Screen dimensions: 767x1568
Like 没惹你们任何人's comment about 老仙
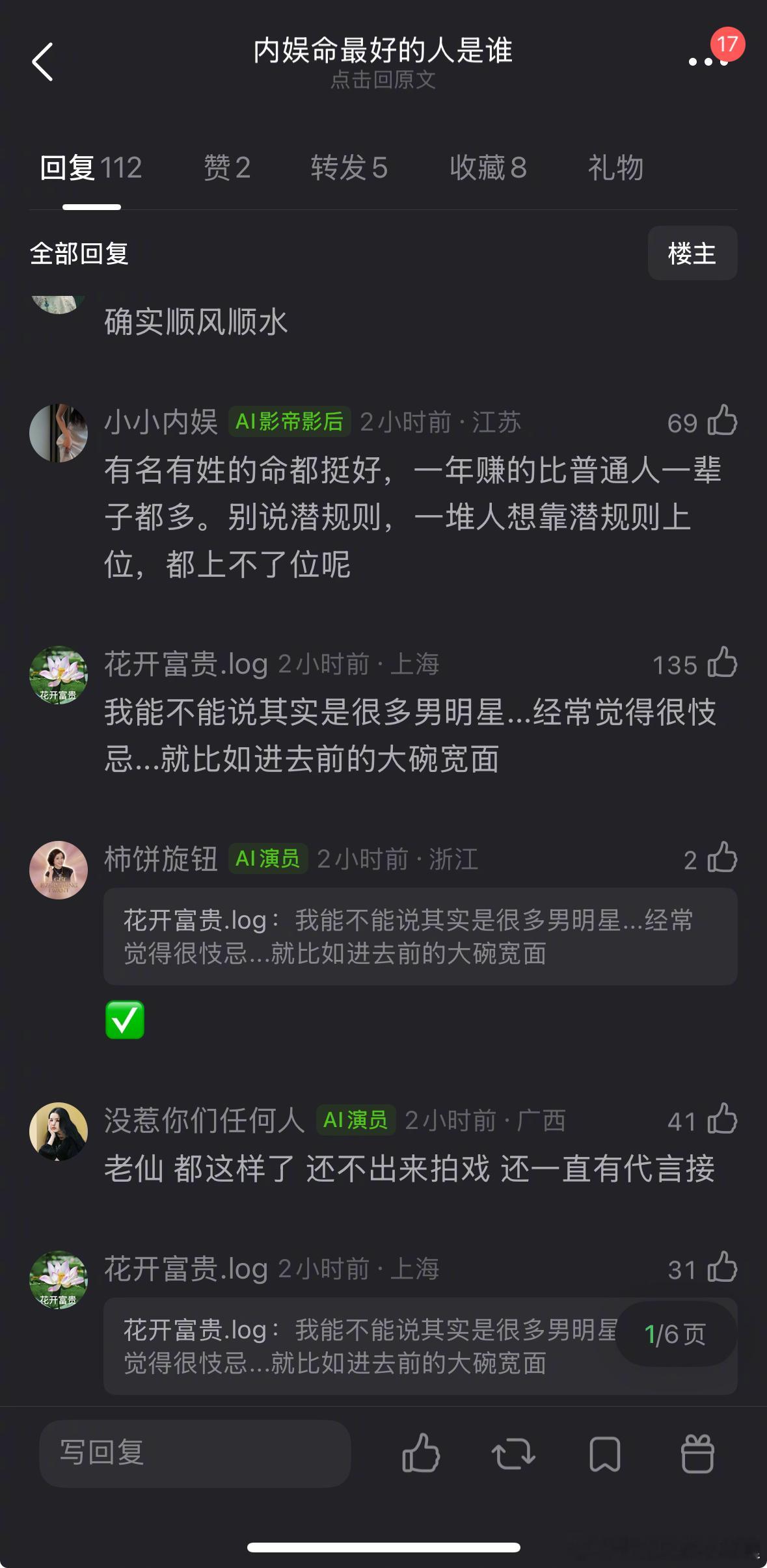pos(722,1120)
